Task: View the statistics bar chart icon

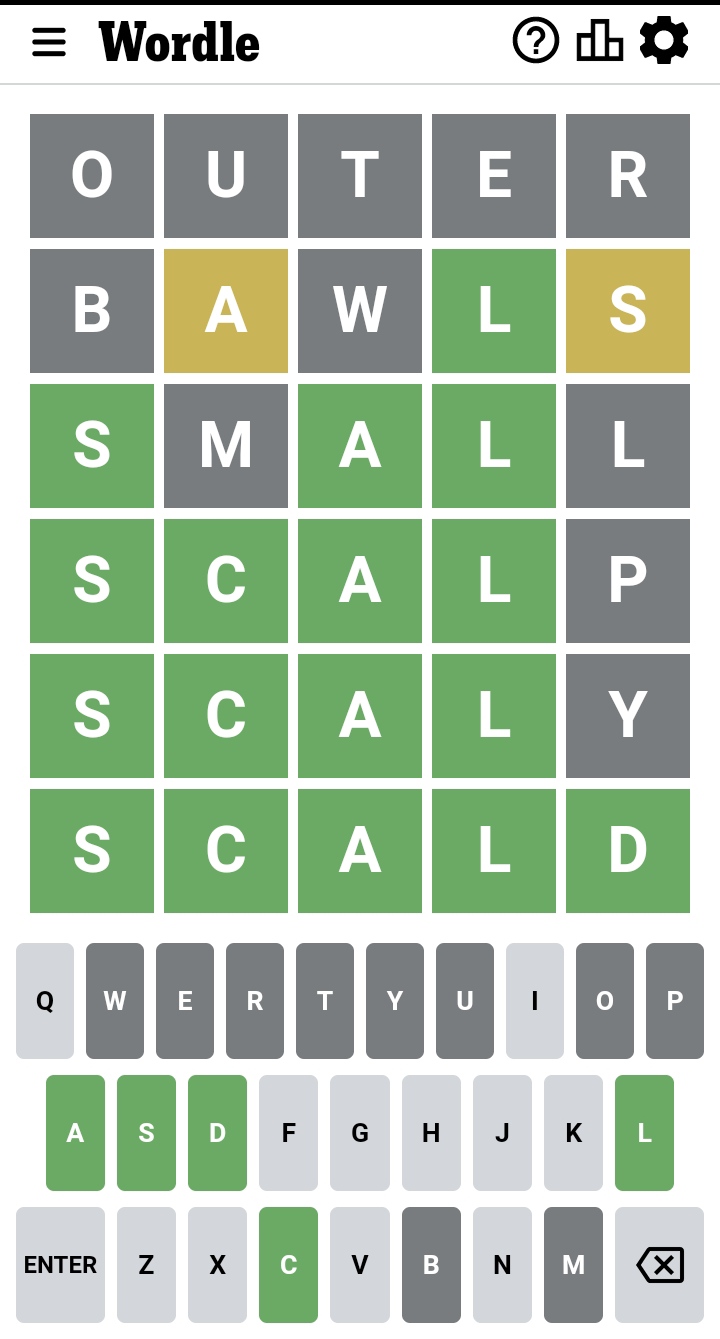Action: (x=600, y=41)
